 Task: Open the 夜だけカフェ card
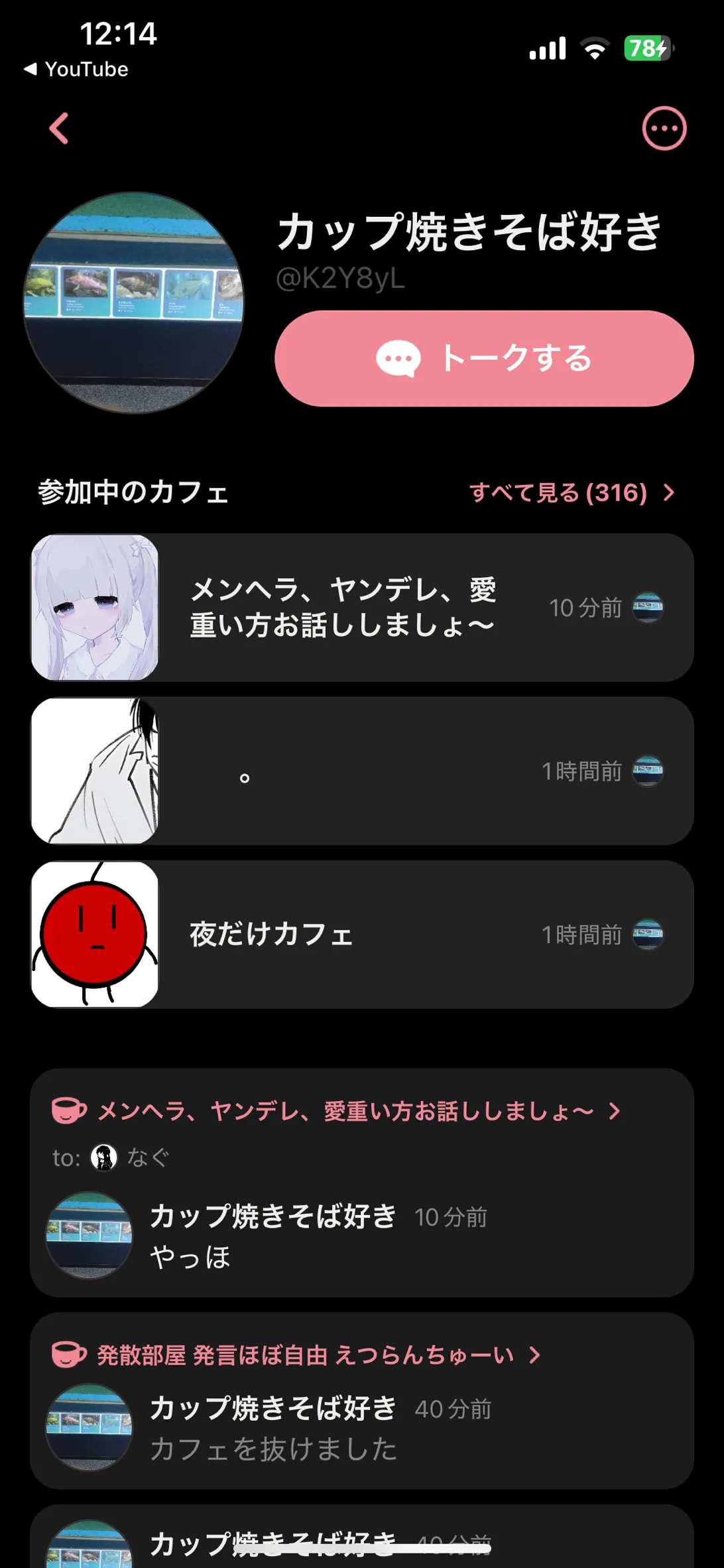362,935
